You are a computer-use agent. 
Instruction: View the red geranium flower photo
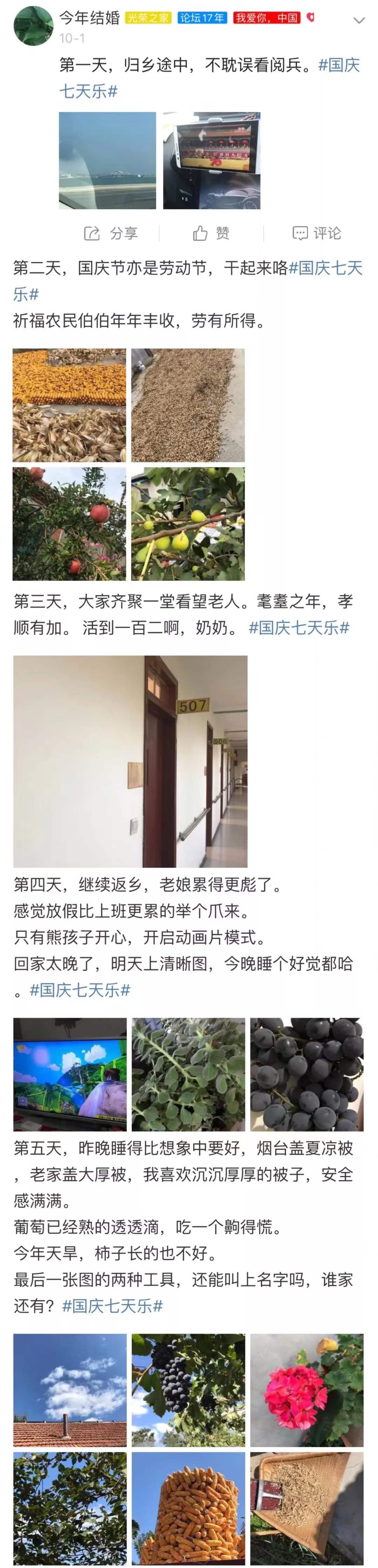[306, 1390]
